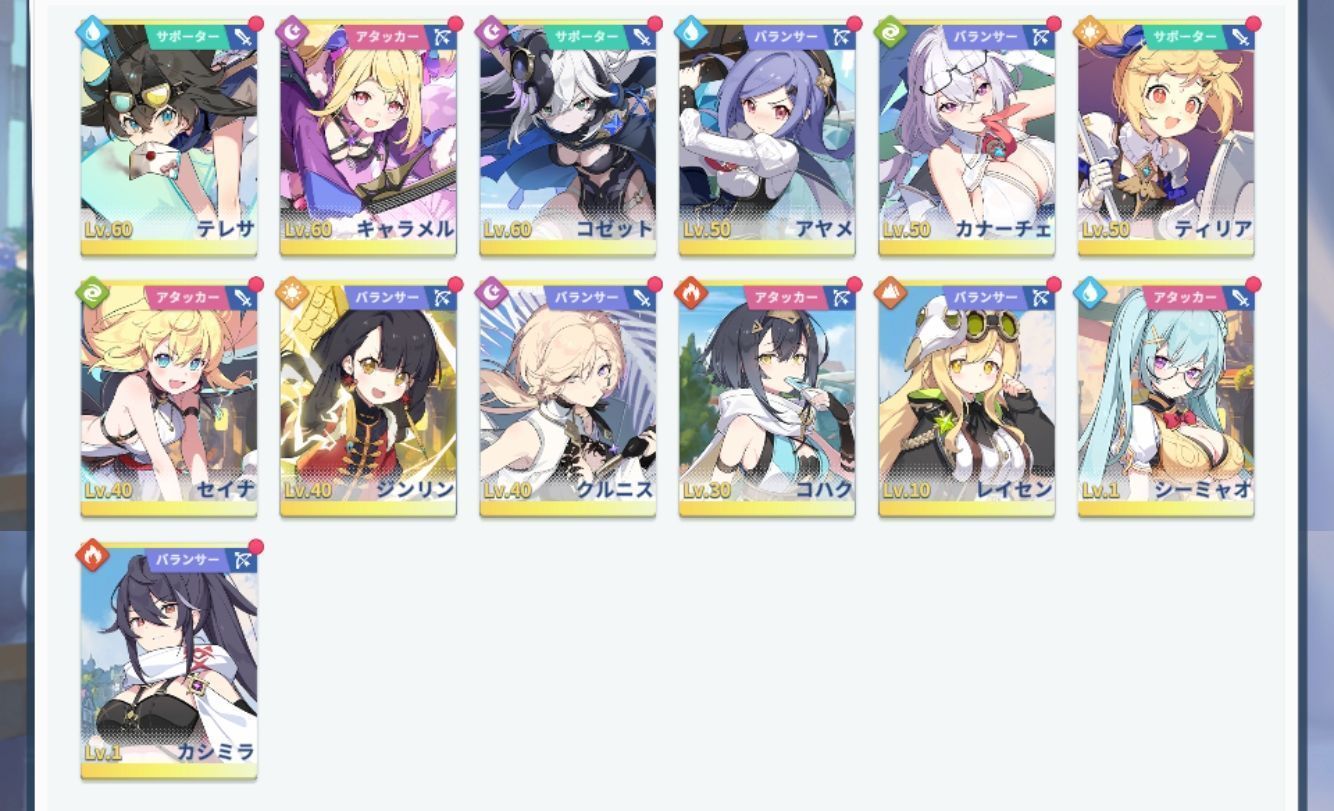Viewport: 1334px width, 811px height.
Task: Open the カシミラ character card
Action: point(168,661)
